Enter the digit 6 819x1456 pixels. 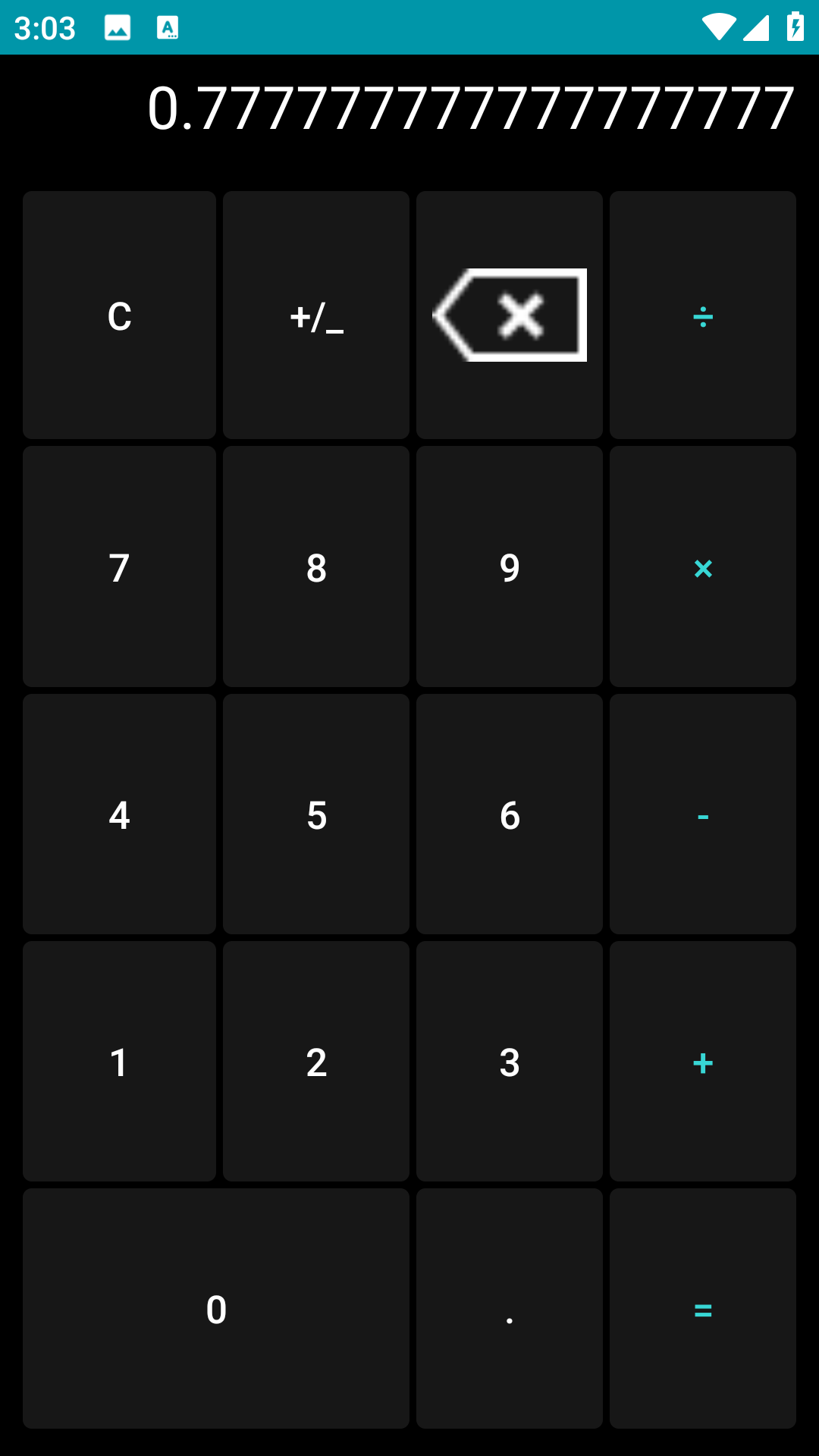[510, 814]
